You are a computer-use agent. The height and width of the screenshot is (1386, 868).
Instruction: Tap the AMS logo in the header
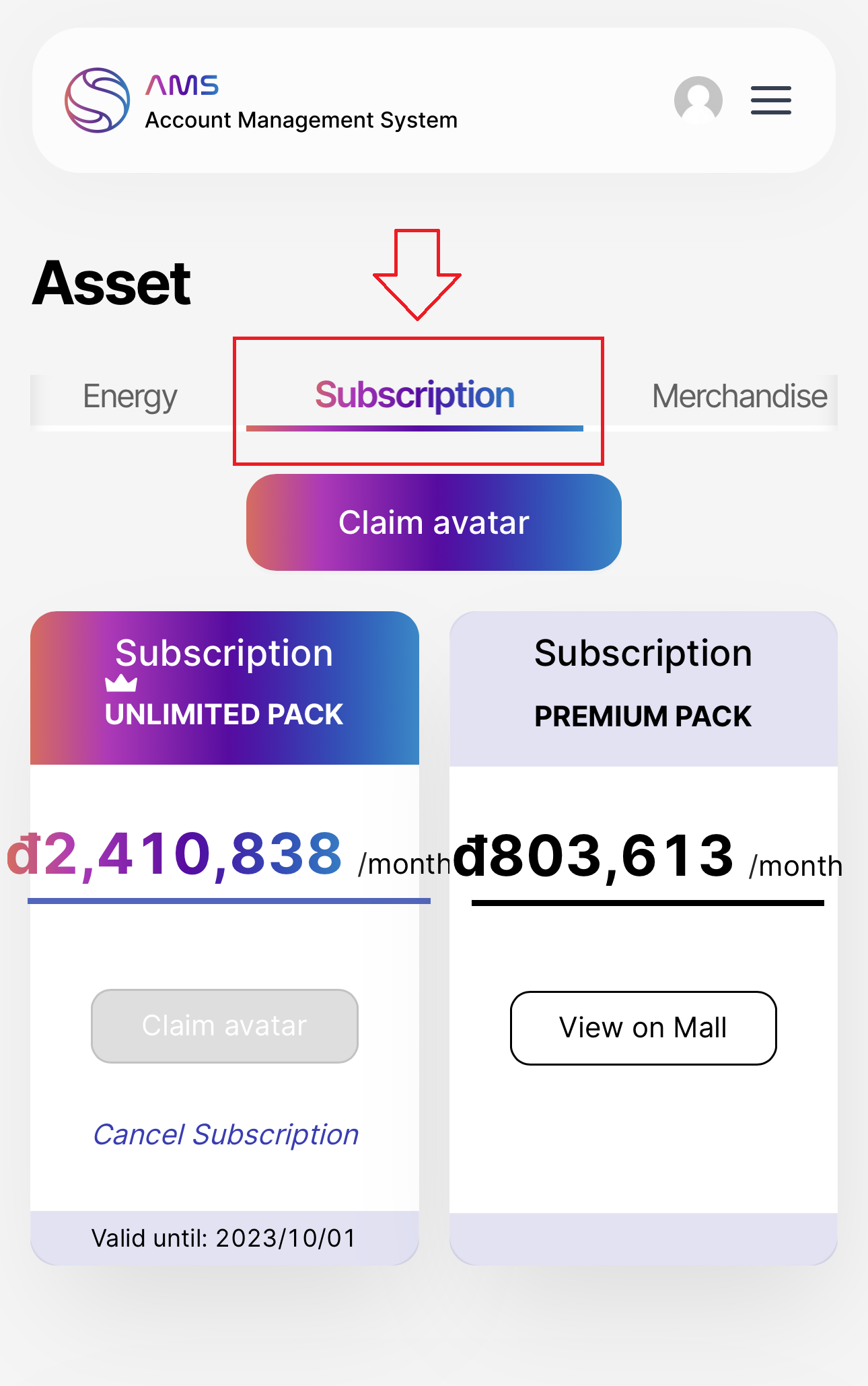(x=98, y=100)
